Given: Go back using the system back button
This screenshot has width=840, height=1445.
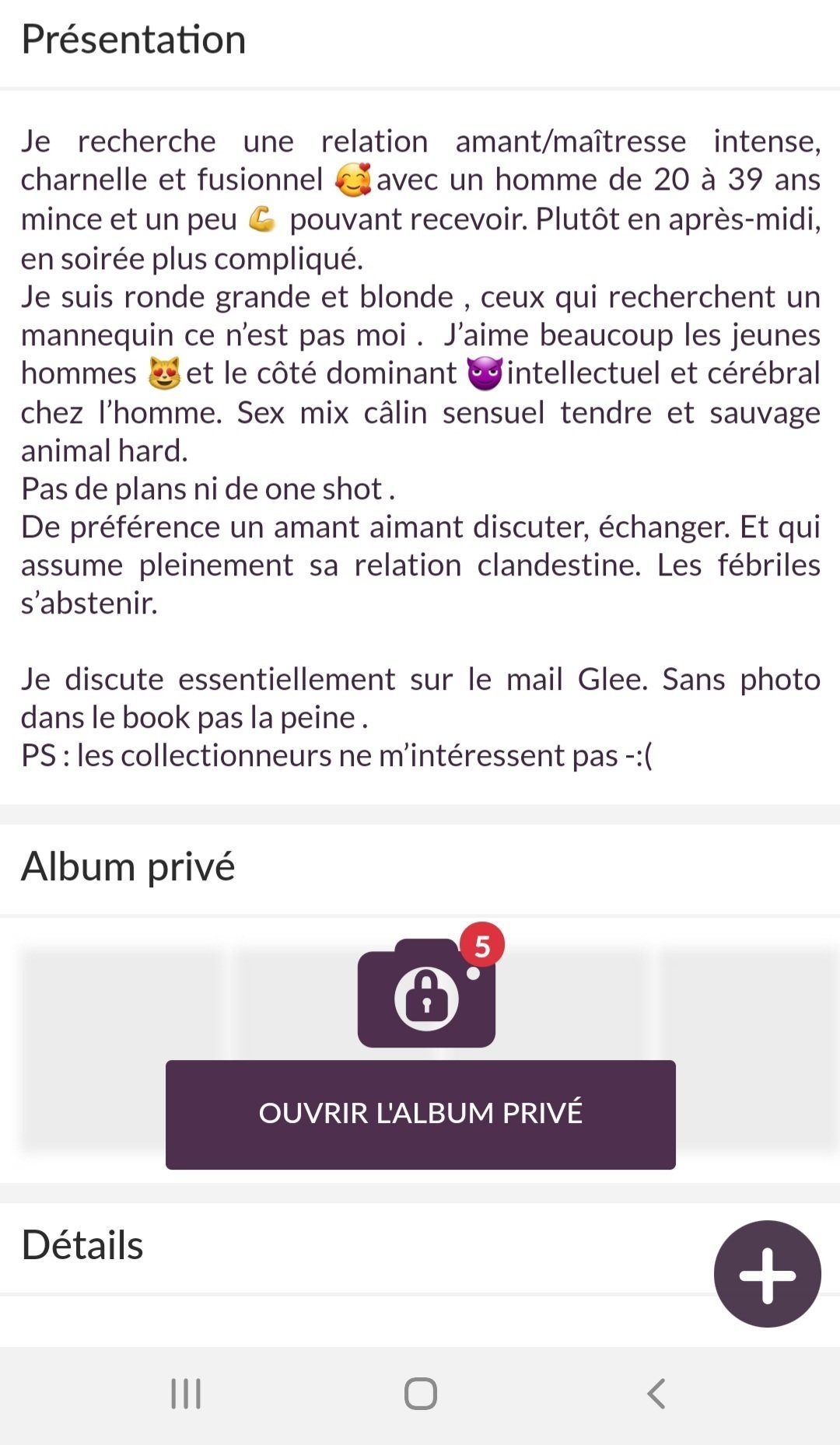Looking at the screenshot, I should click(x=656, y=1394).
